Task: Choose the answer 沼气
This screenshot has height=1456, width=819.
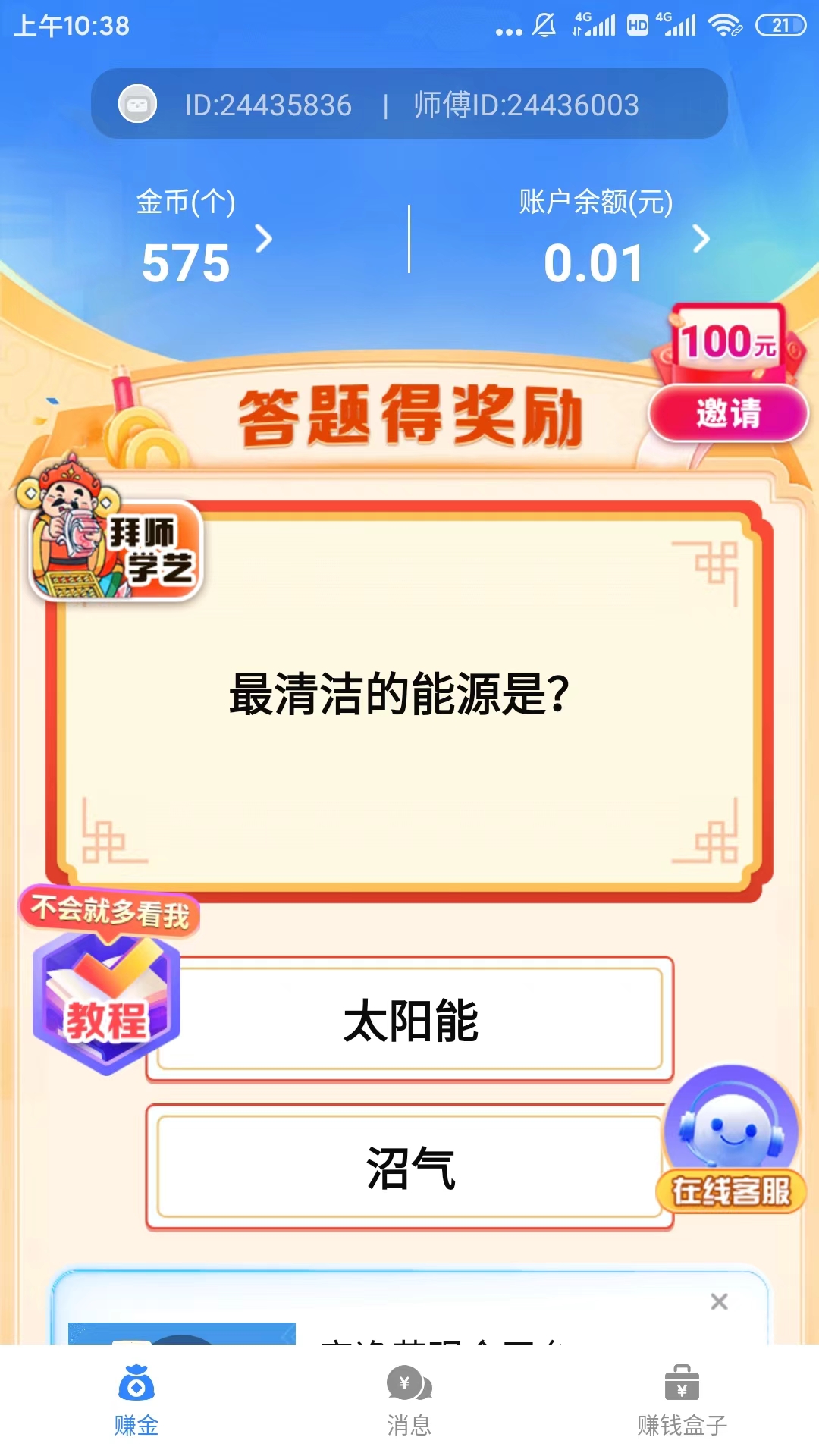Action: point(409,1167)
